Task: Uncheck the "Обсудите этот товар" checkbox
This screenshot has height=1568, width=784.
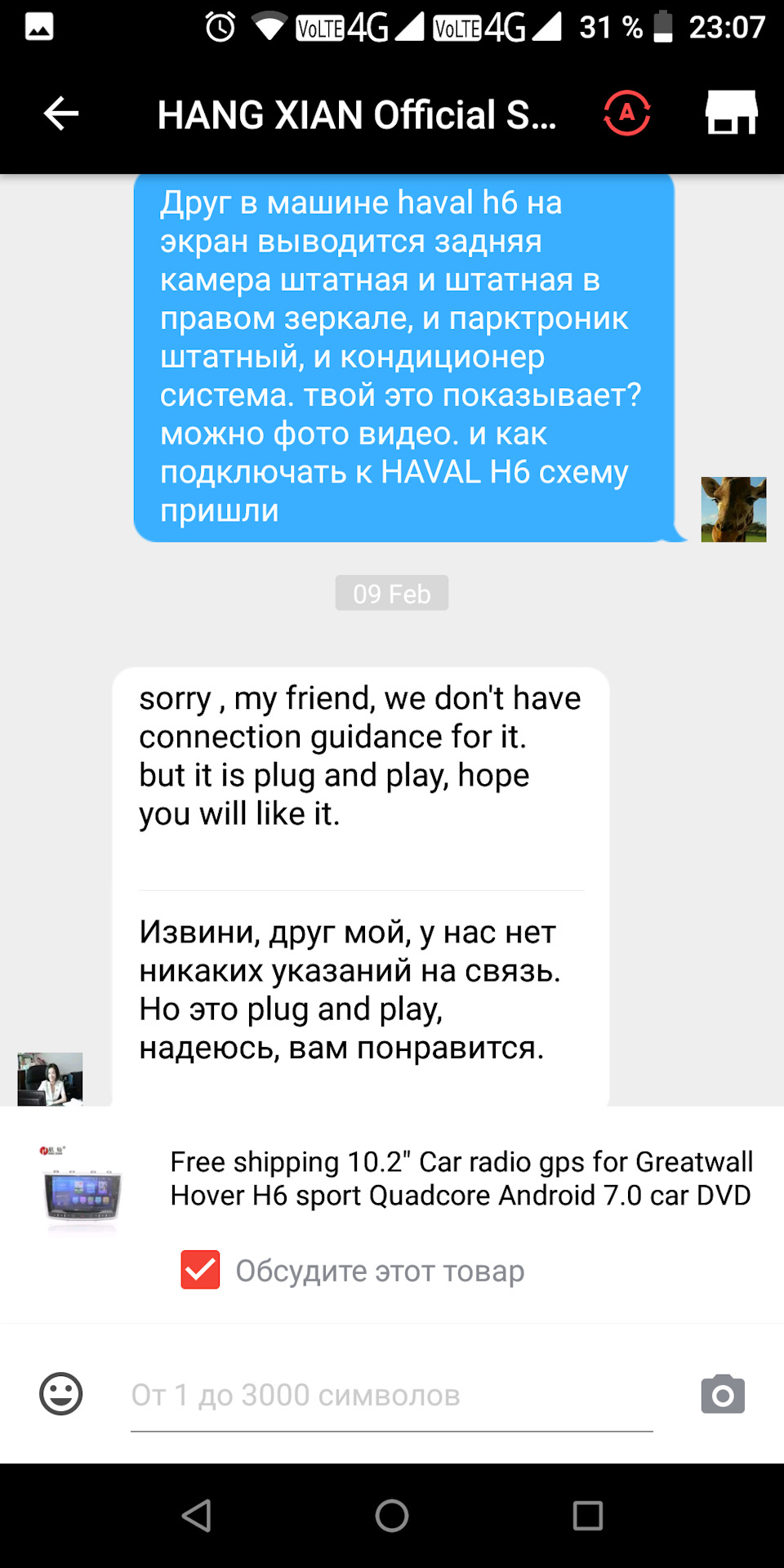Action: (x=200, y=1270)
